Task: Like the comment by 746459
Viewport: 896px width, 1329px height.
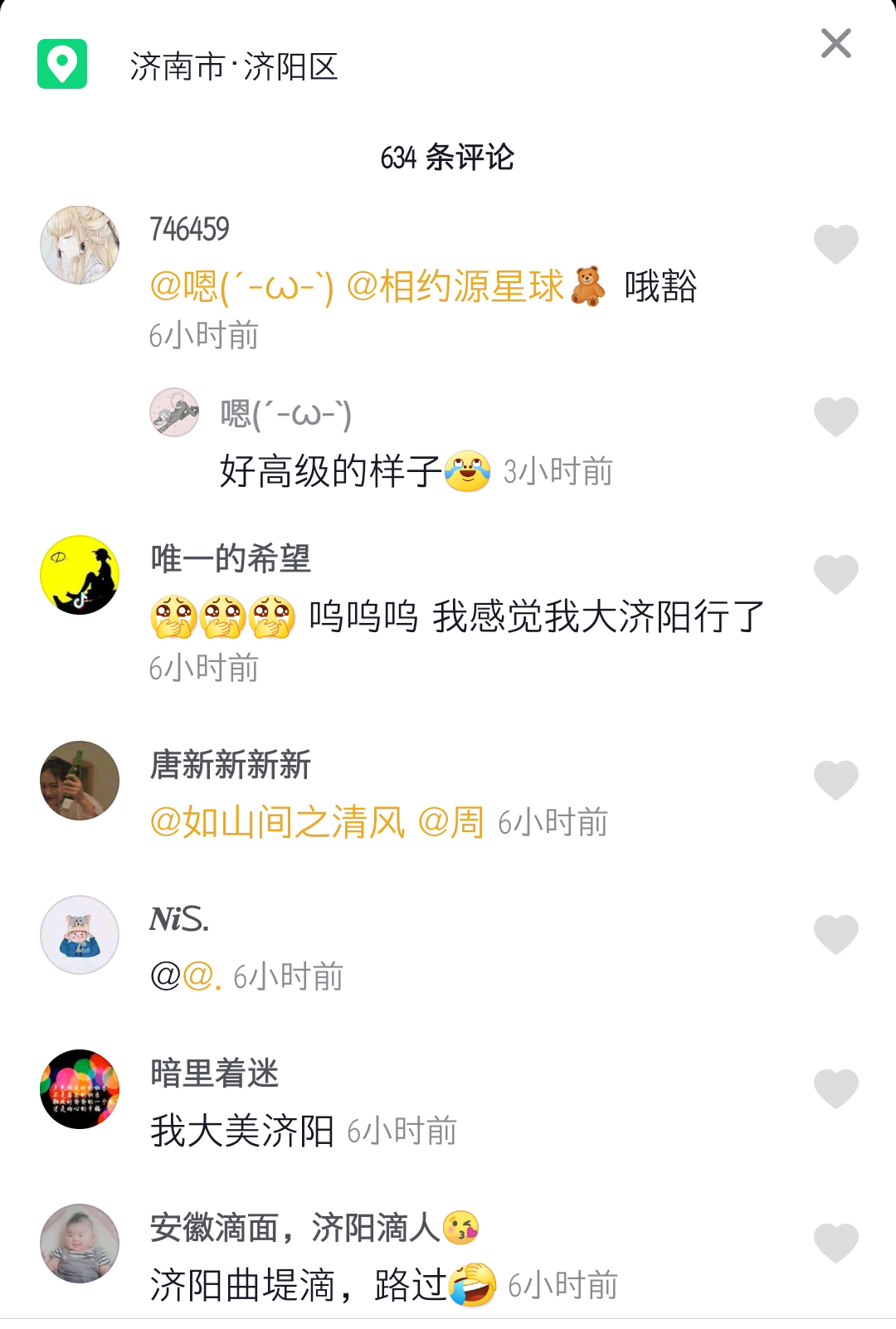Action: (x=835, y=244)
